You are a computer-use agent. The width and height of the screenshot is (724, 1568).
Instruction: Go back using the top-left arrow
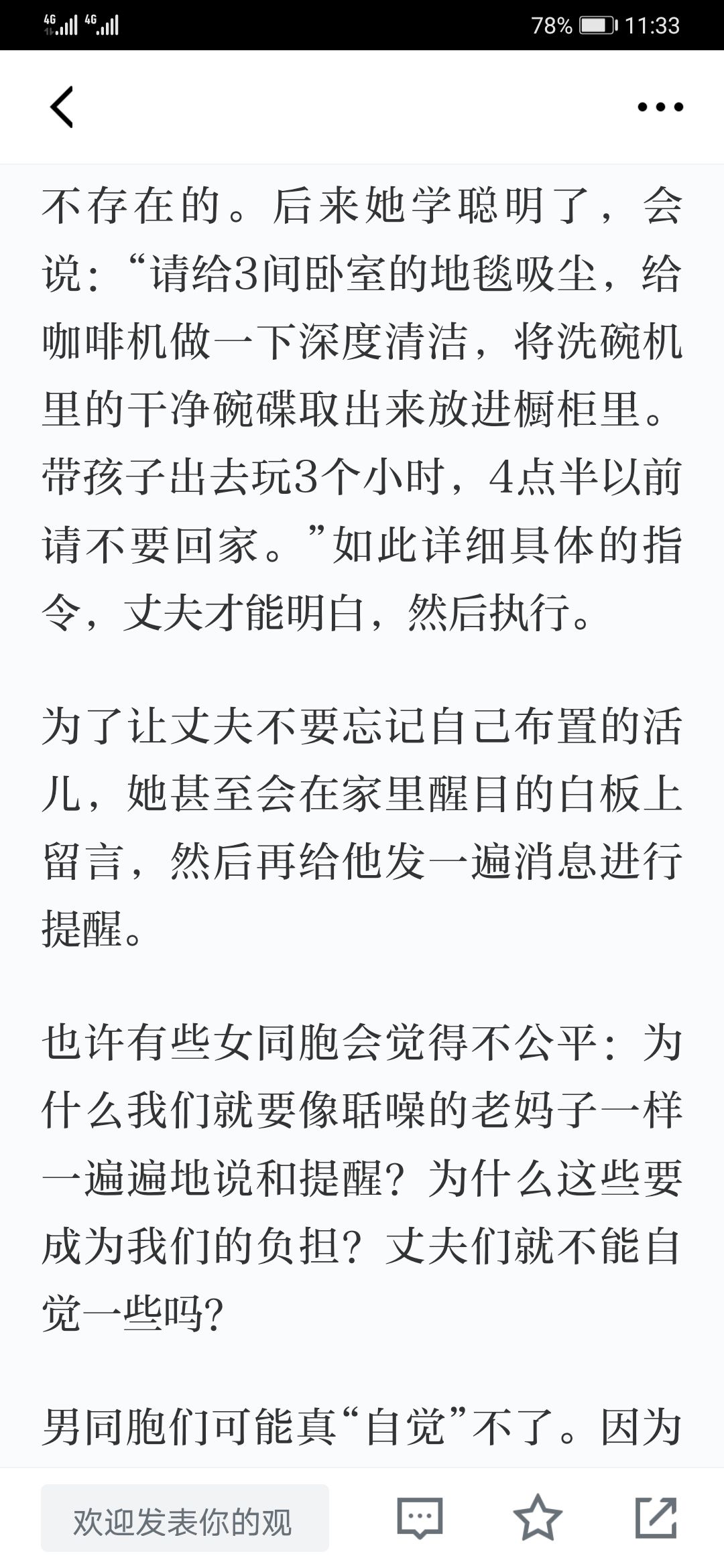[61, 107]
